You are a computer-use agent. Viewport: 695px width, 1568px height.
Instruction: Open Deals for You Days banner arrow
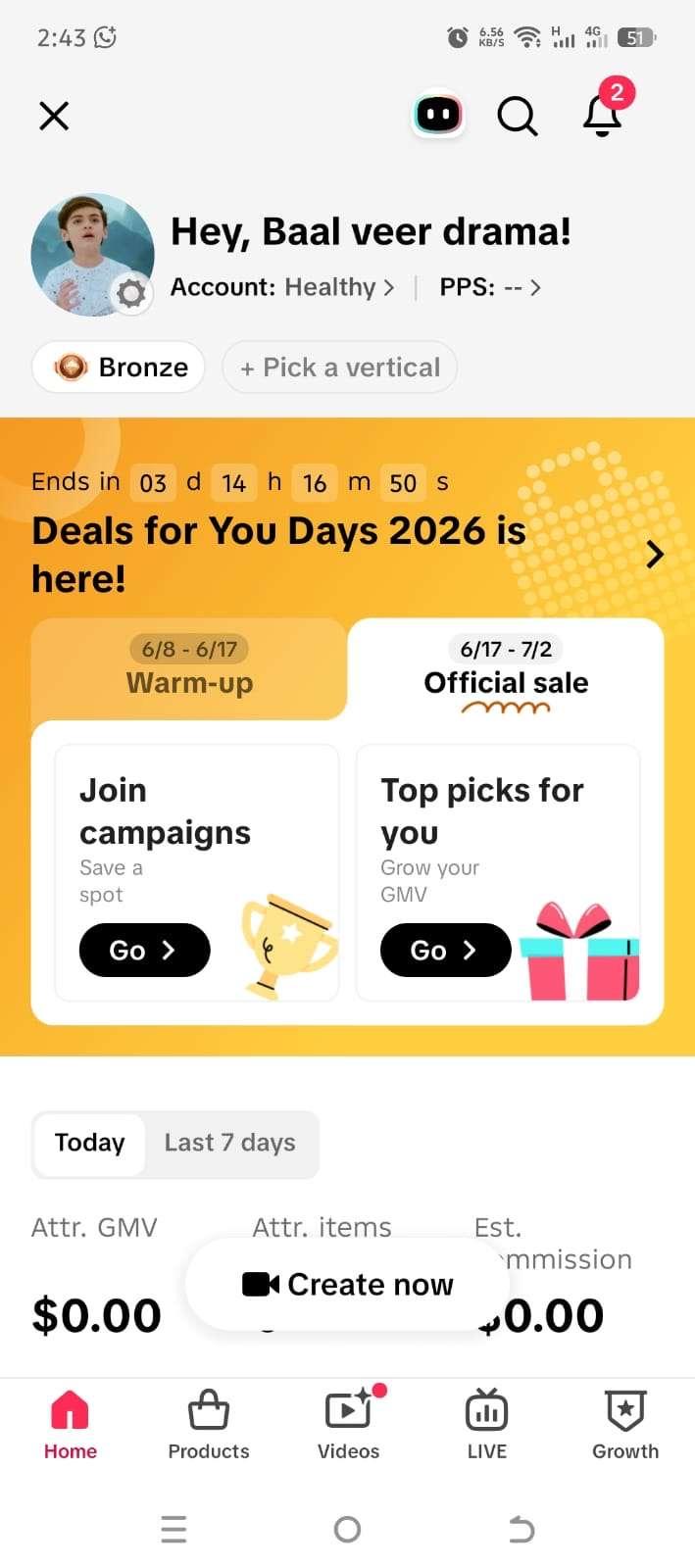pyautogui.click(x=655, y=555)
